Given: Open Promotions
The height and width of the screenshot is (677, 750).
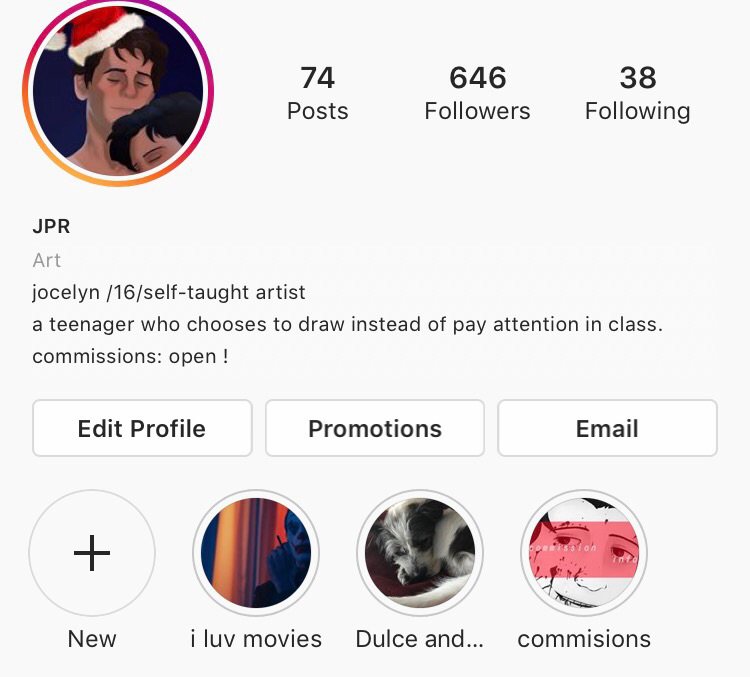Looking at the screenshot, I should 375,428.
